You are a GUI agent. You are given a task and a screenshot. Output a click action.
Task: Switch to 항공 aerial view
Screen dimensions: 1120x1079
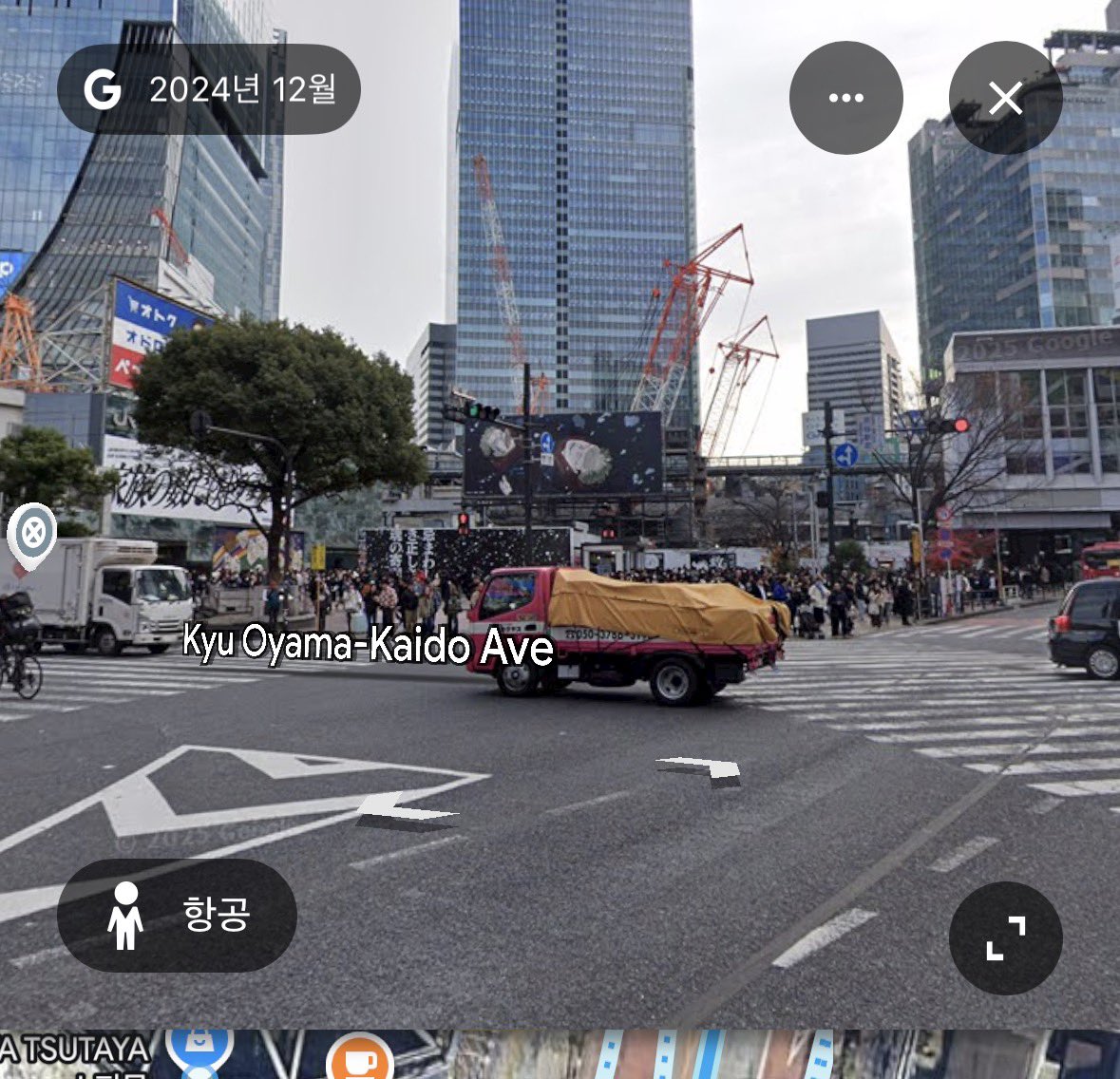[177, 915]
